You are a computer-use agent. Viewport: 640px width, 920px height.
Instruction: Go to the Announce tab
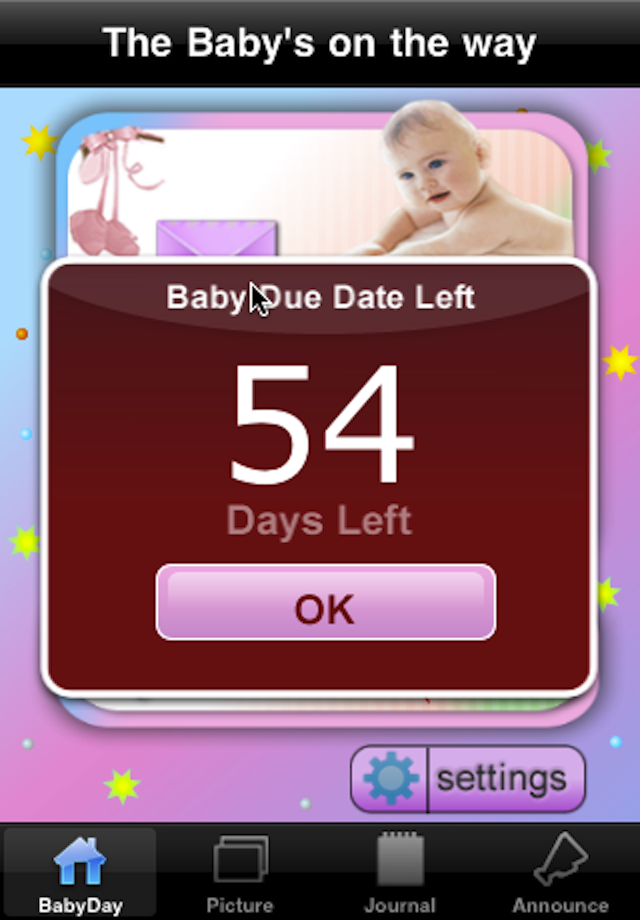coord(560,873)
